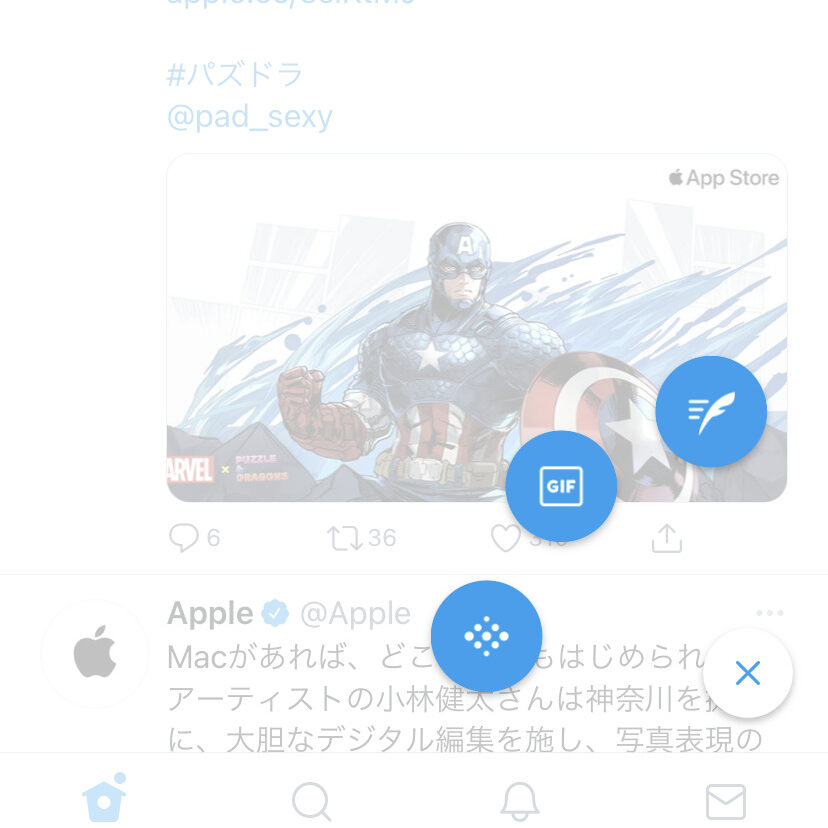Close the expanded compose menu

(x=748, y=673)
